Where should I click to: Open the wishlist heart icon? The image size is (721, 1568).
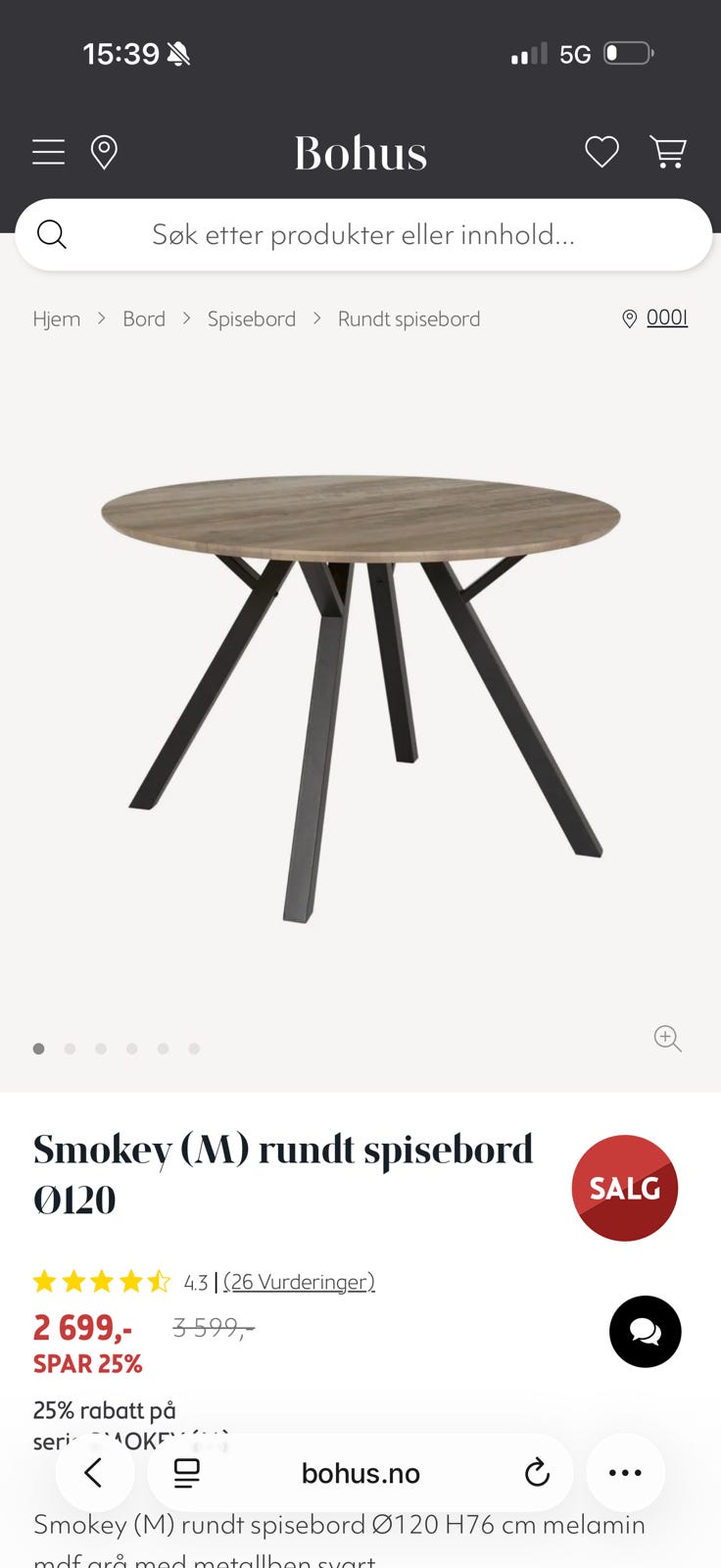601,152
